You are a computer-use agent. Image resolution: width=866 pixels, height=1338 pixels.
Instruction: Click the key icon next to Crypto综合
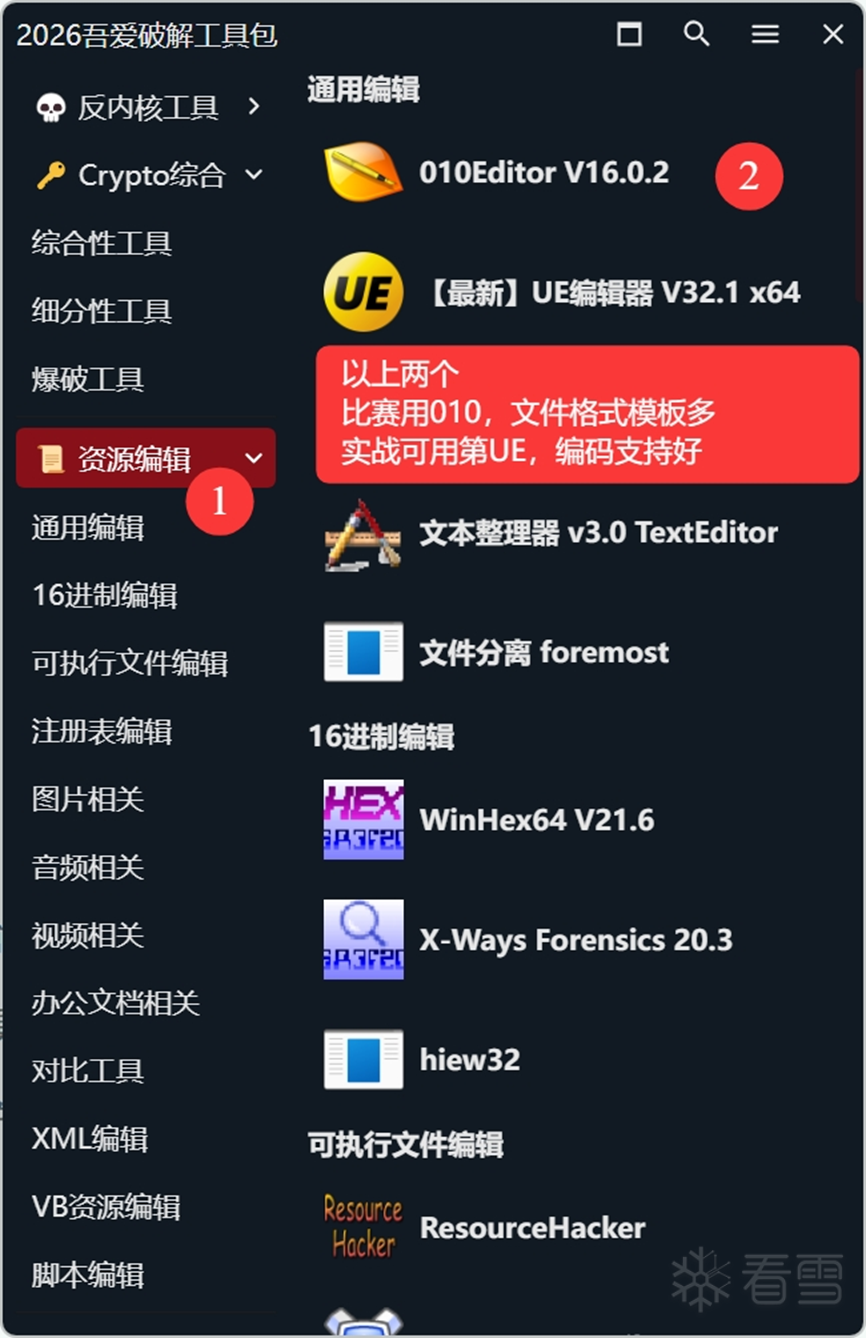[x=48, y=175]
